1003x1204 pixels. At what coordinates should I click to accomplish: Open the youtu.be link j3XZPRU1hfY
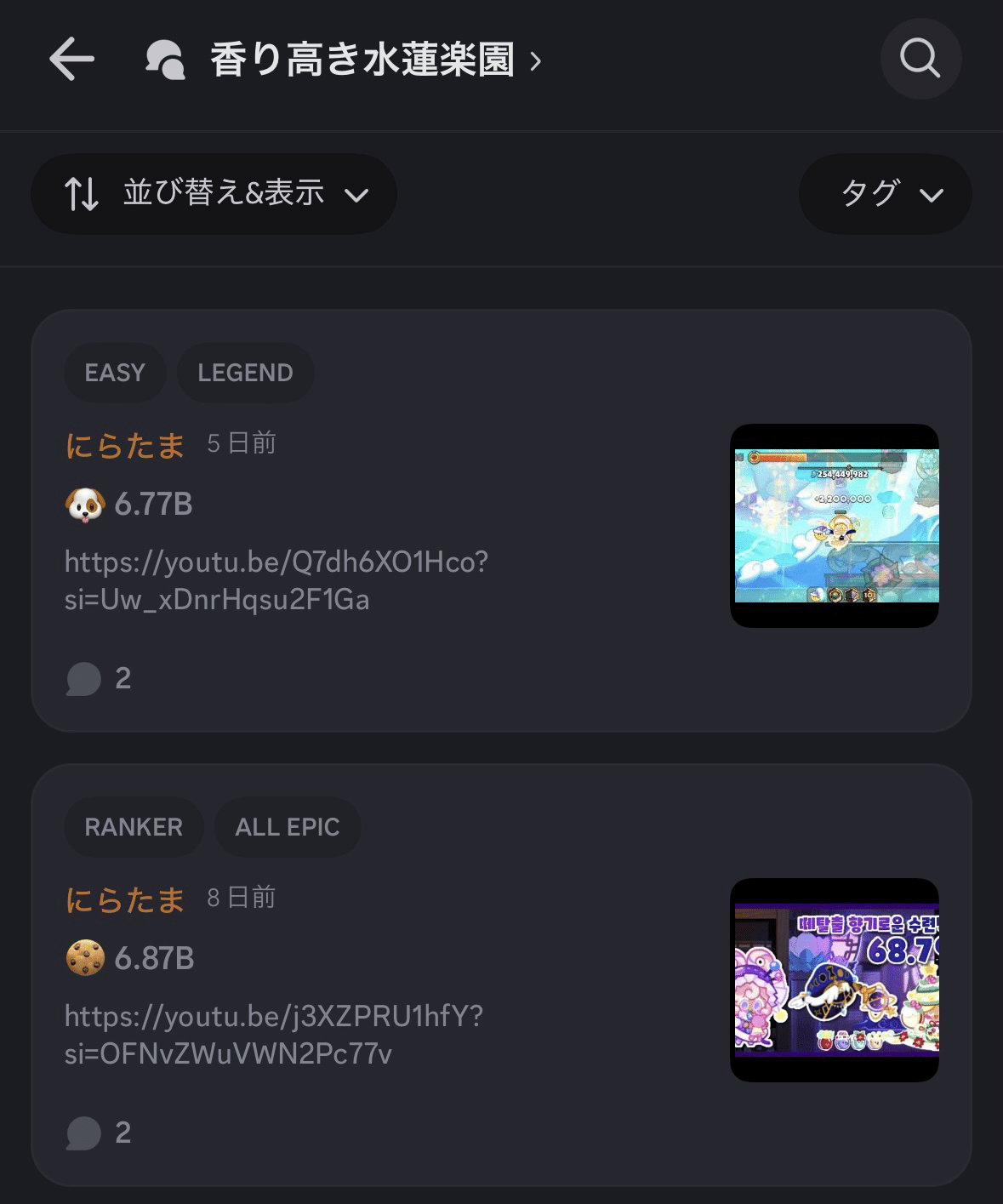tap(272, 1035)
